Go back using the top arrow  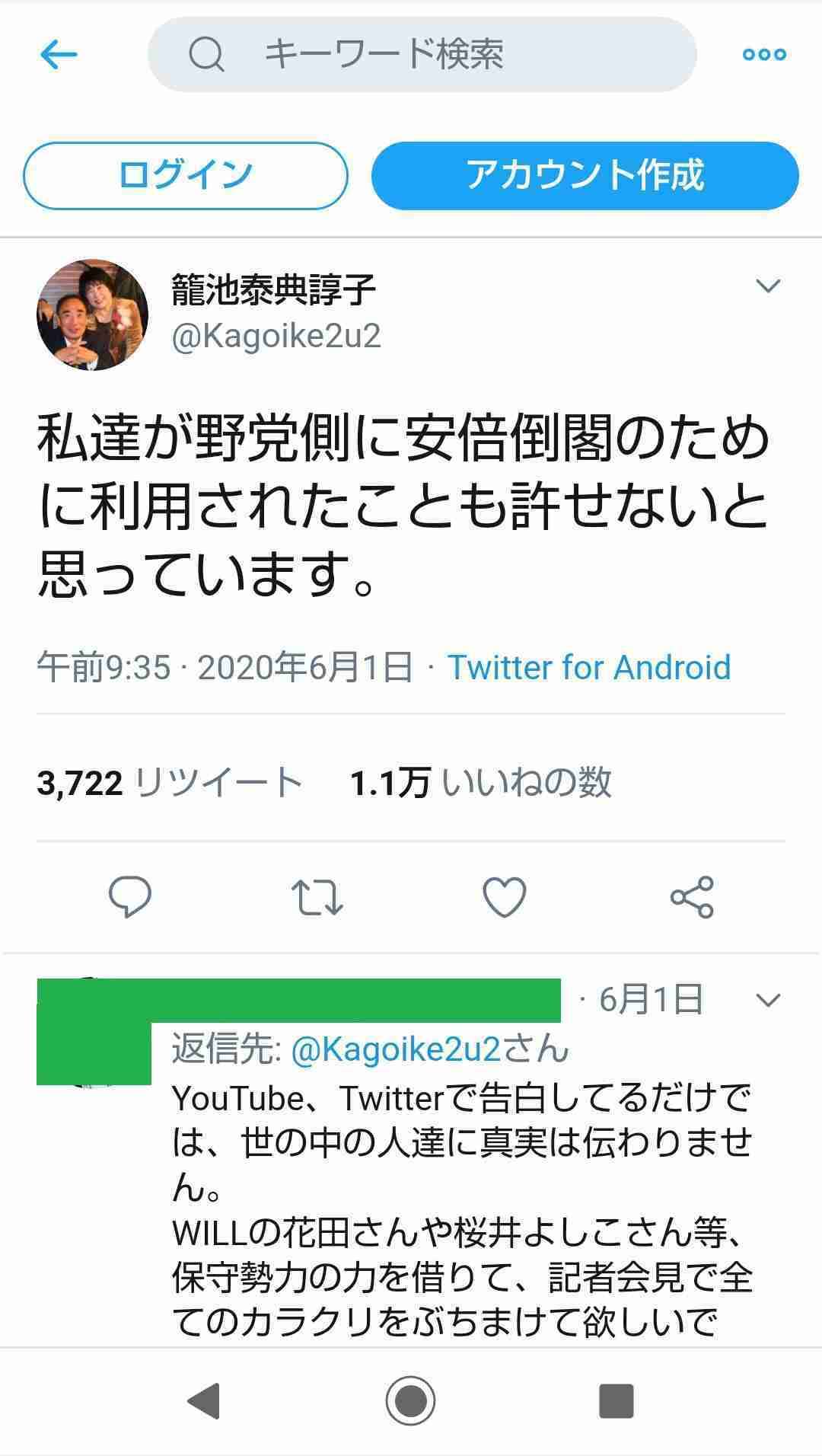(59, 55)
